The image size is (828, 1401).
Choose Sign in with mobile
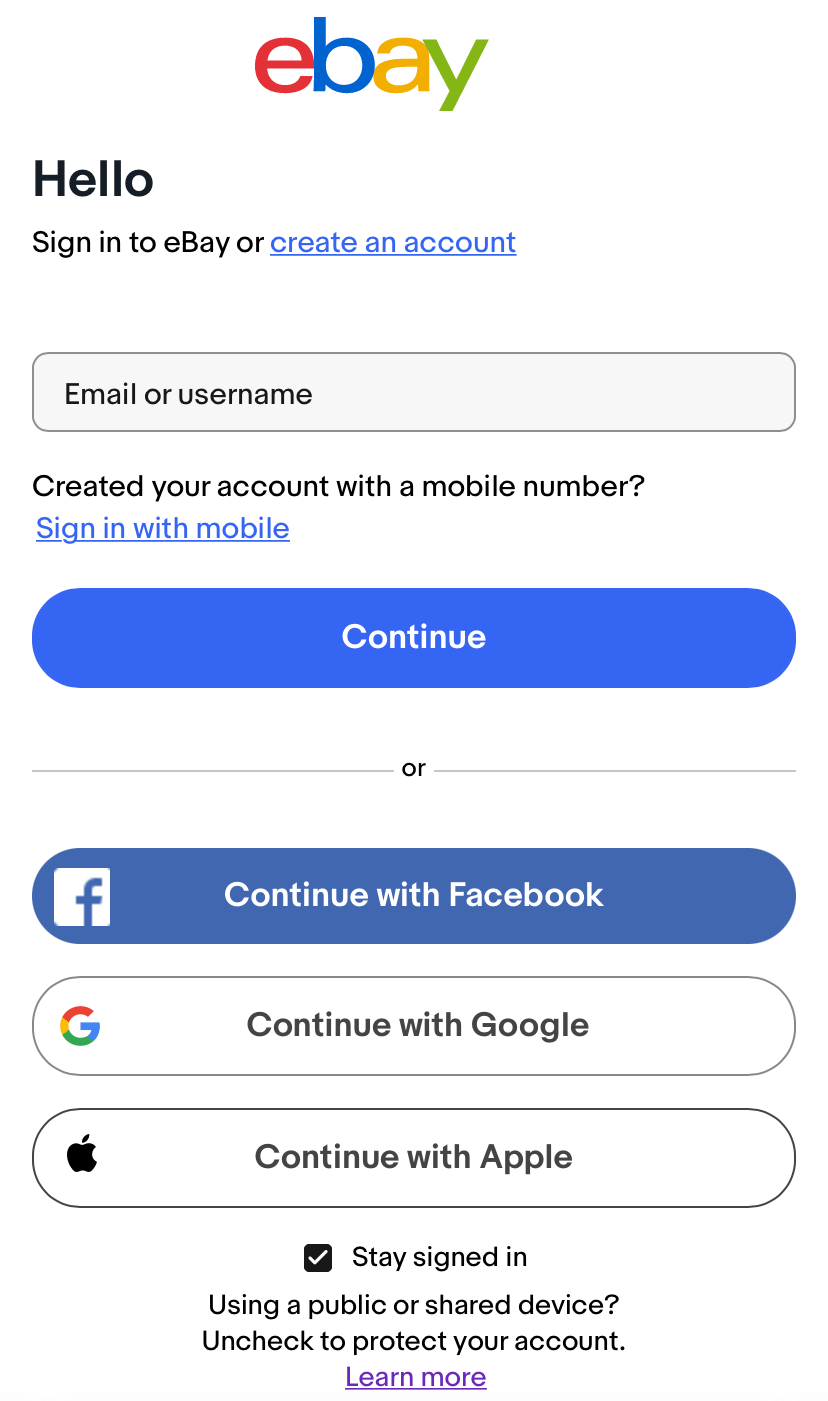[163, 528]
